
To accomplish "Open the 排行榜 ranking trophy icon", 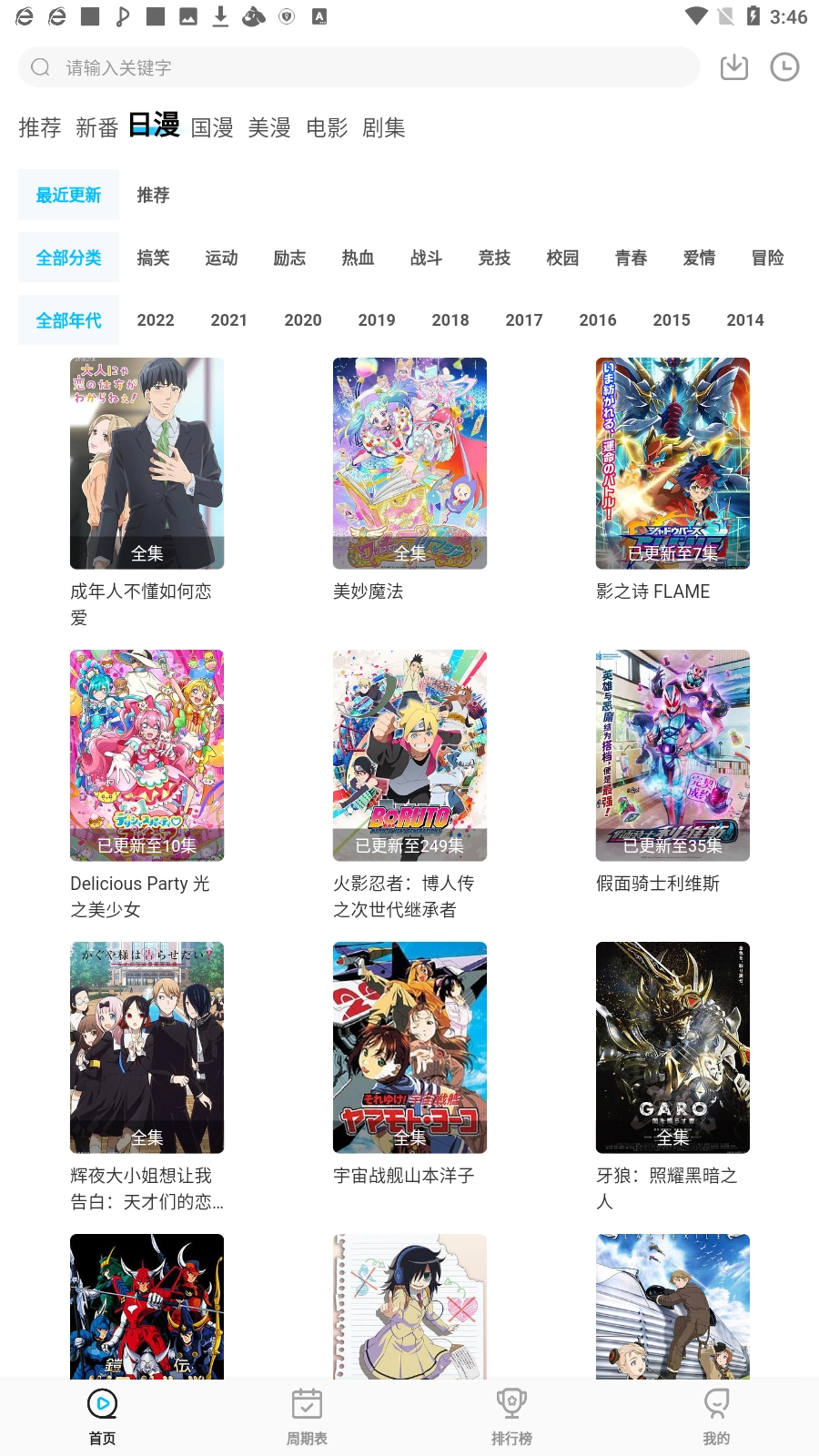I will pyautogui.click(x=511, y=1405).
